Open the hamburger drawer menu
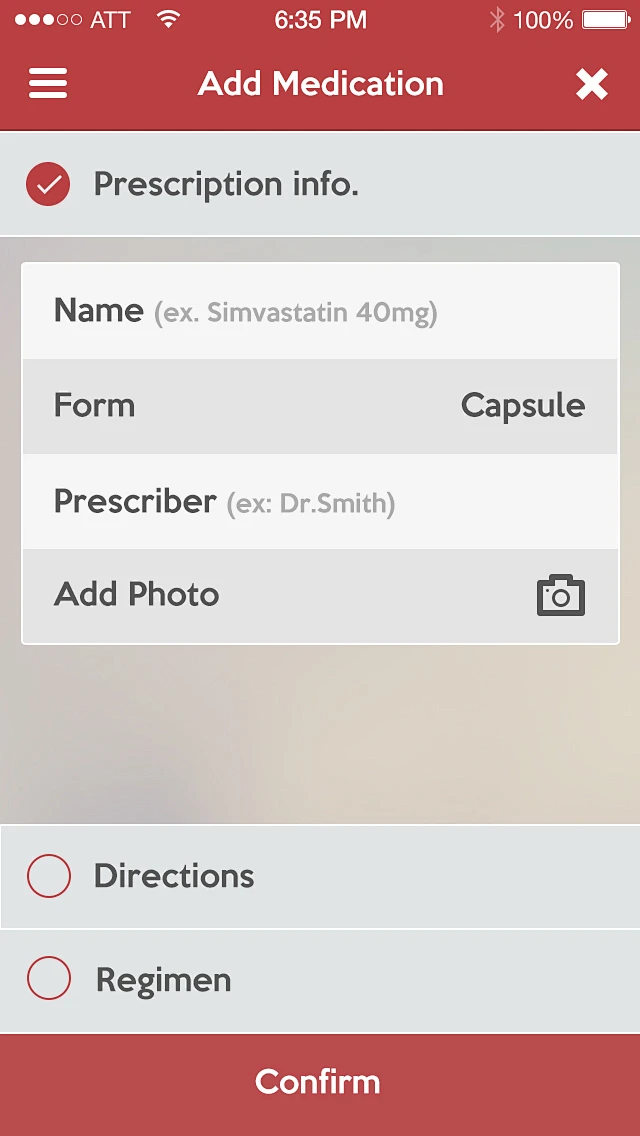Viewport: 640px width, 1136px height. (x=48, y=84)
